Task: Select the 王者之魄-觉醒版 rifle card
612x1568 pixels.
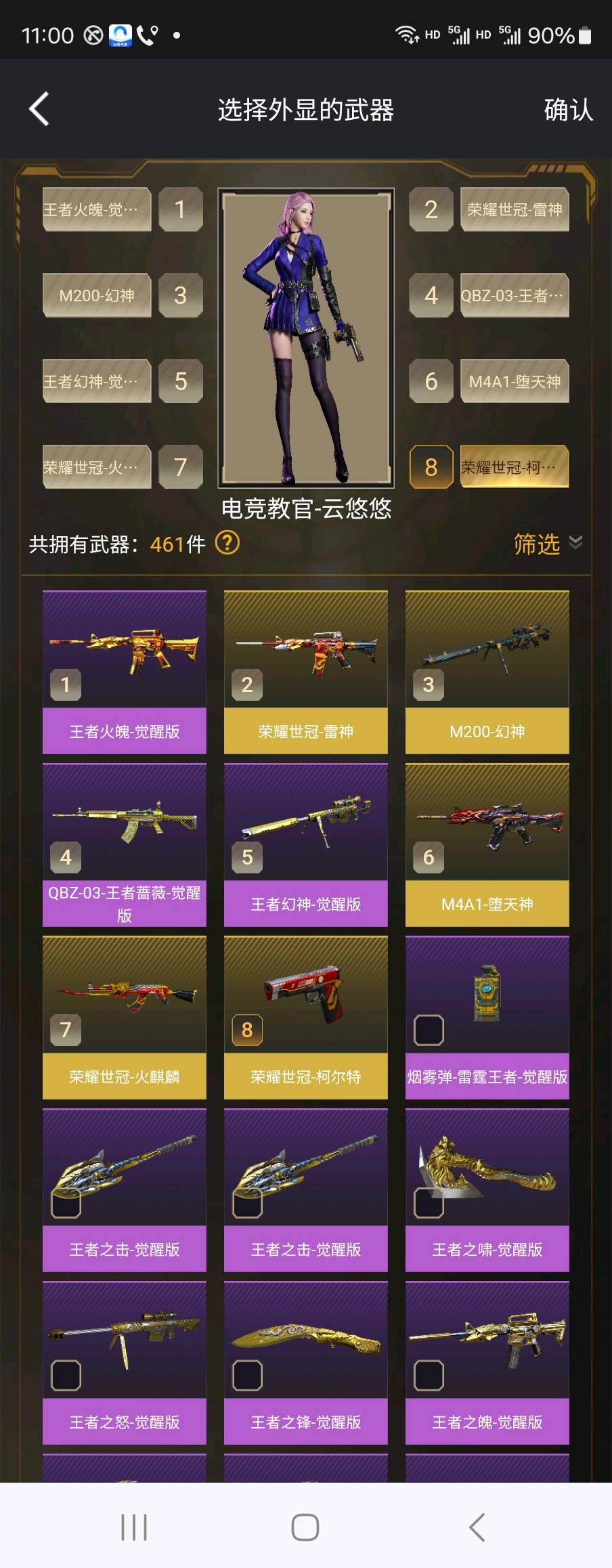Action: click(x=487, y=1362)
